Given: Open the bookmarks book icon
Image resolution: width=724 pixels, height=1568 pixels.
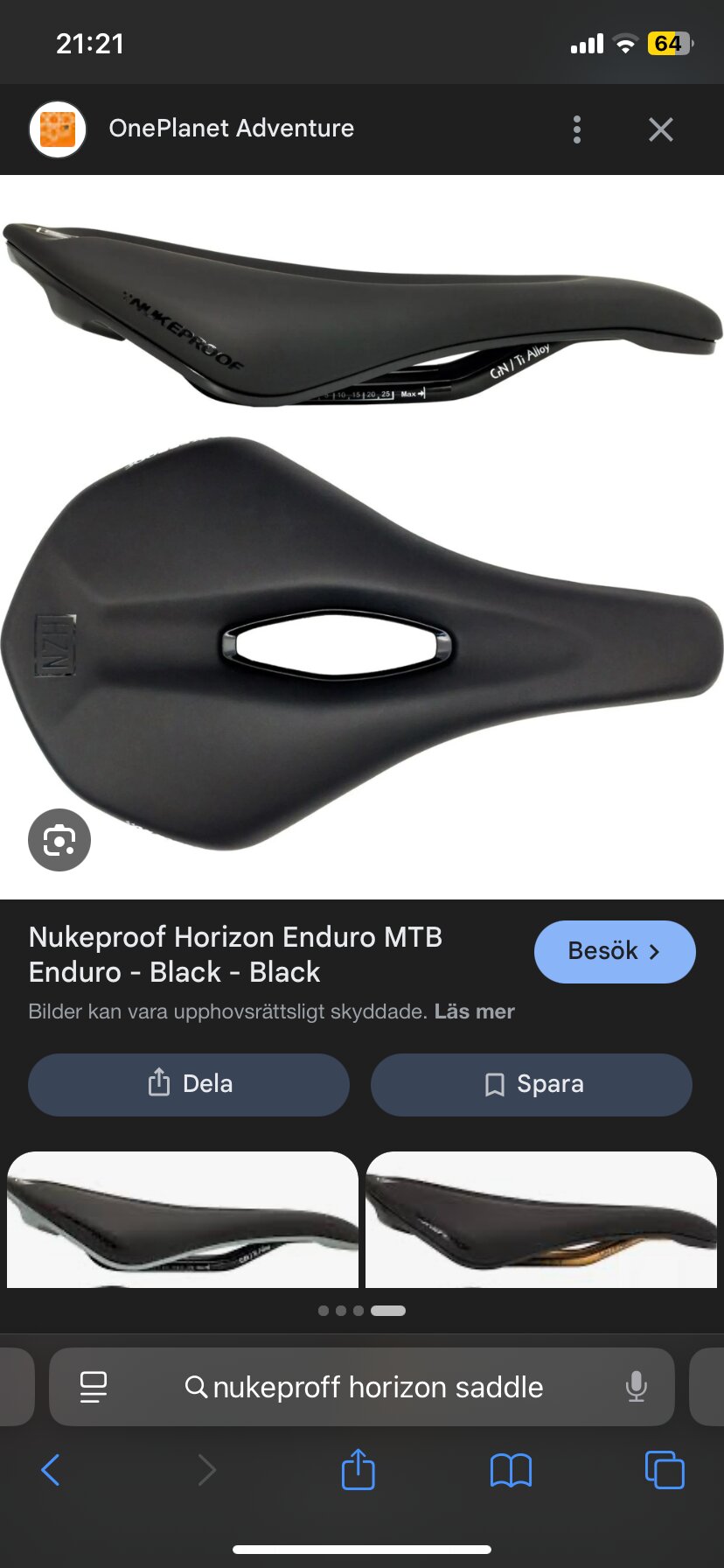Looking at the screenshot, I should [511, 1470].
